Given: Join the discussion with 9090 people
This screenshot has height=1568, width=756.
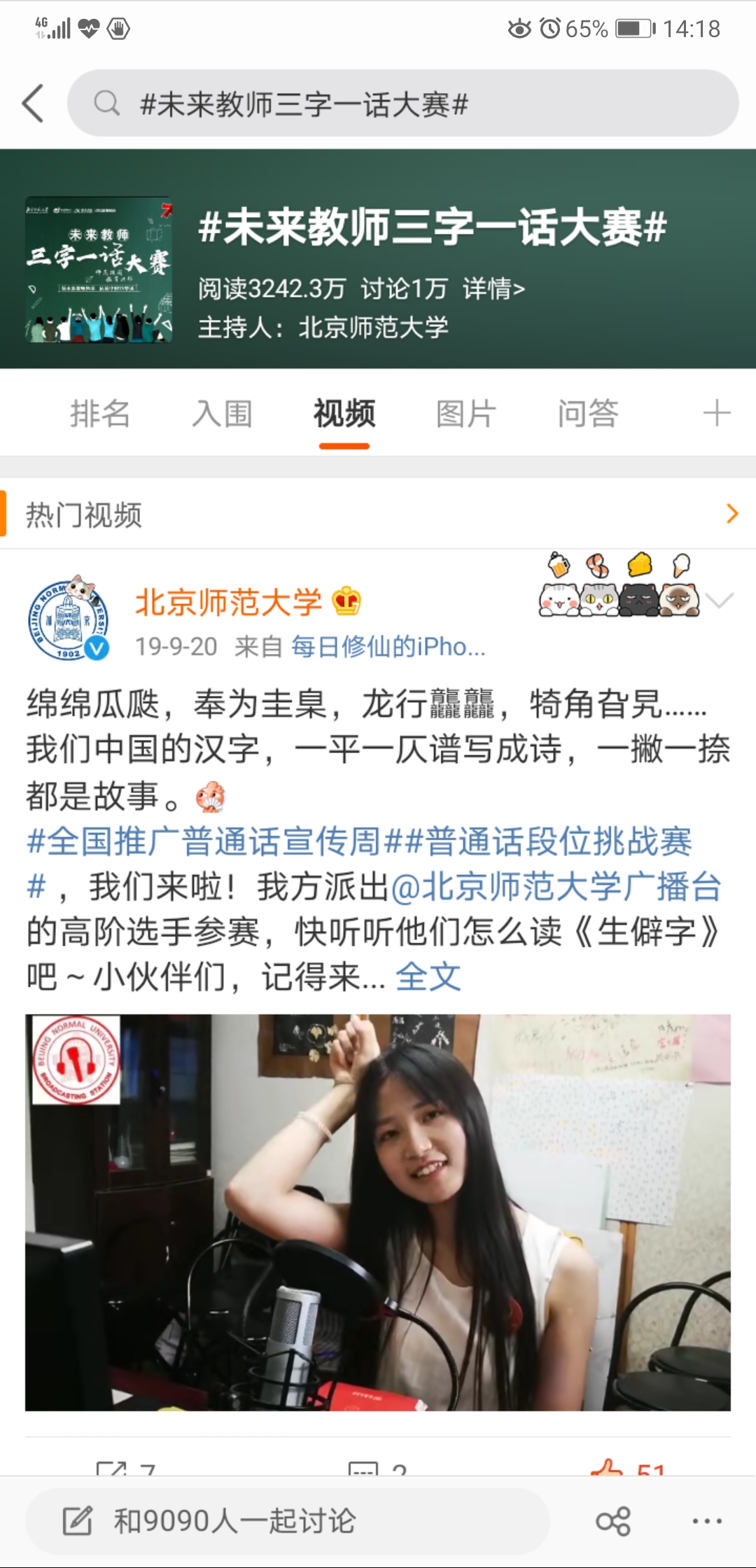Looking at the screenshot, I should (287, 1521).
